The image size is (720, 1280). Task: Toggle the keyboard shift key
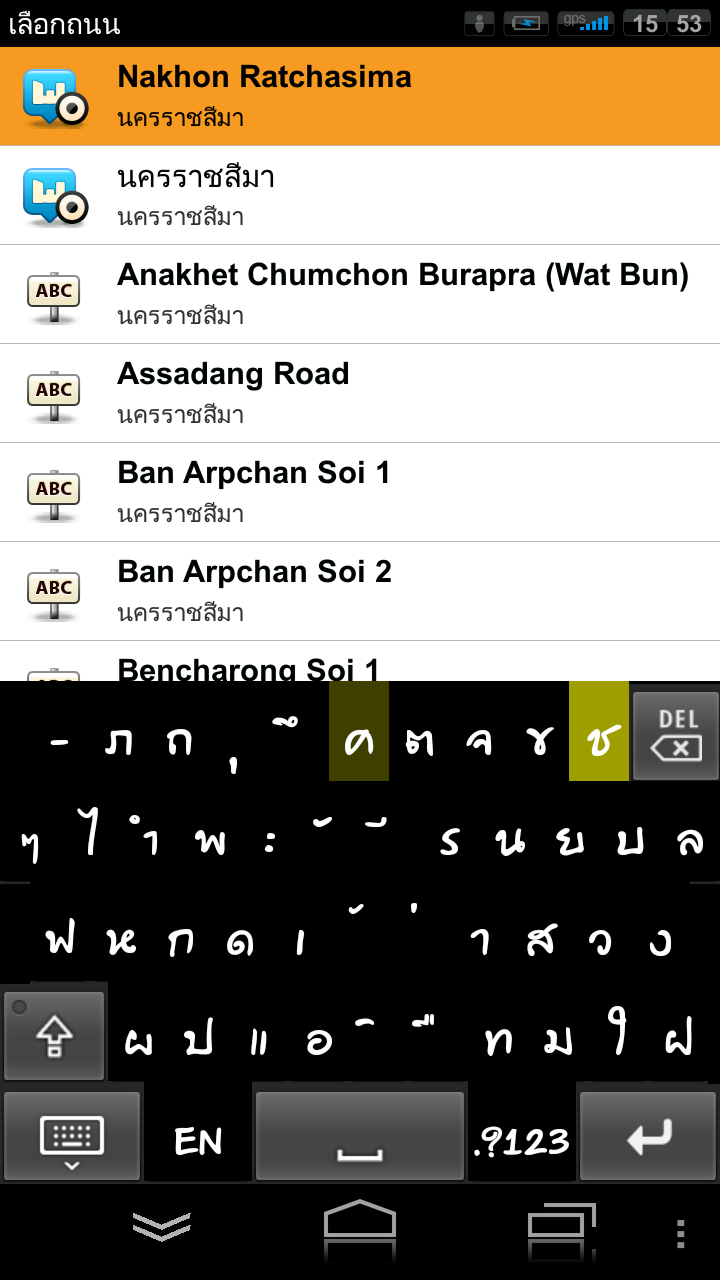(x=54, y=1036)
